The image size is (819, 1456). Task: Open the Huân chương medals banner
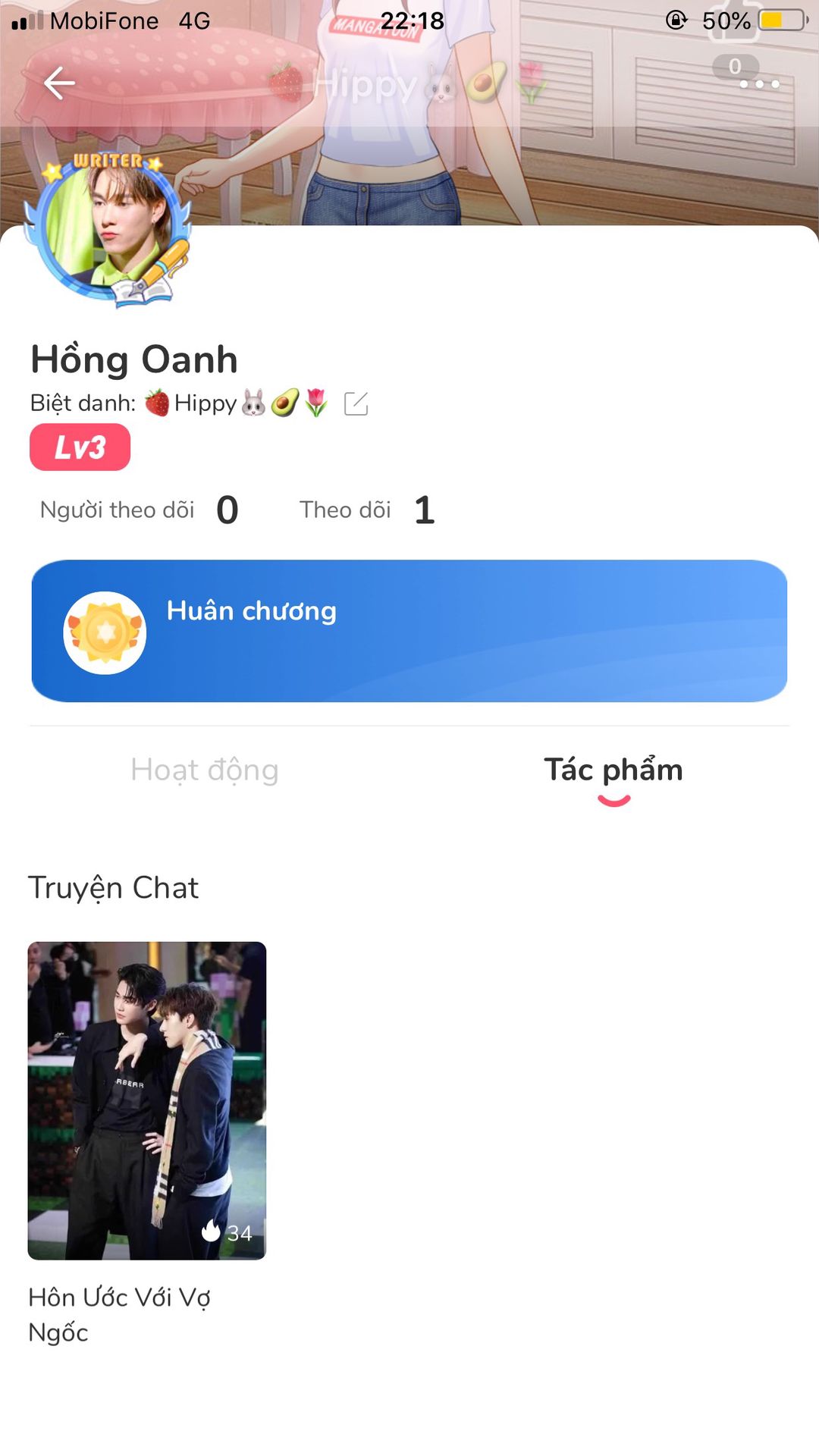tap(409, 631)
